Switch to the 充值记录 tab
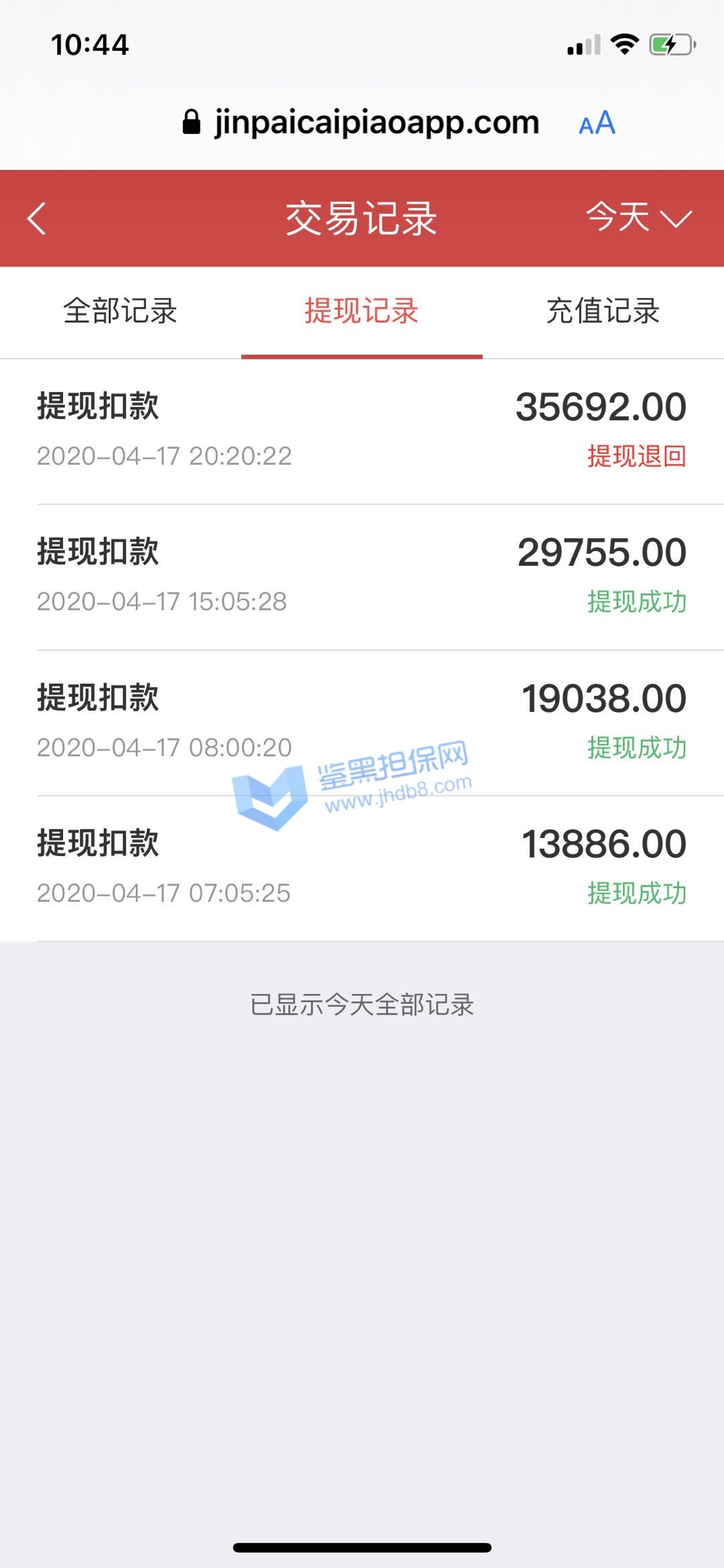 coord(603,312)
